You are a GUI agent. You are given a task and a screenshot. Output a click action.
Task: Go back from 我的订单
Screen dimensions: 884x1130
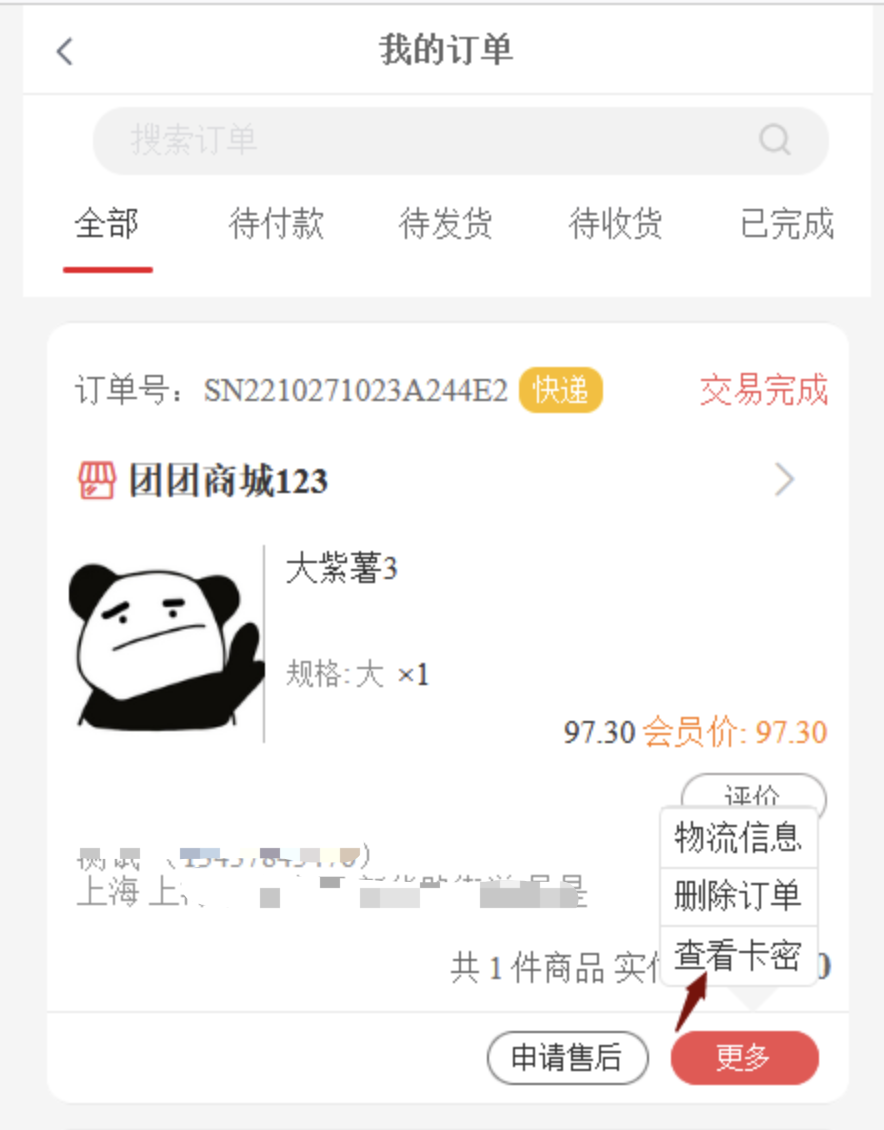(65, 51)
